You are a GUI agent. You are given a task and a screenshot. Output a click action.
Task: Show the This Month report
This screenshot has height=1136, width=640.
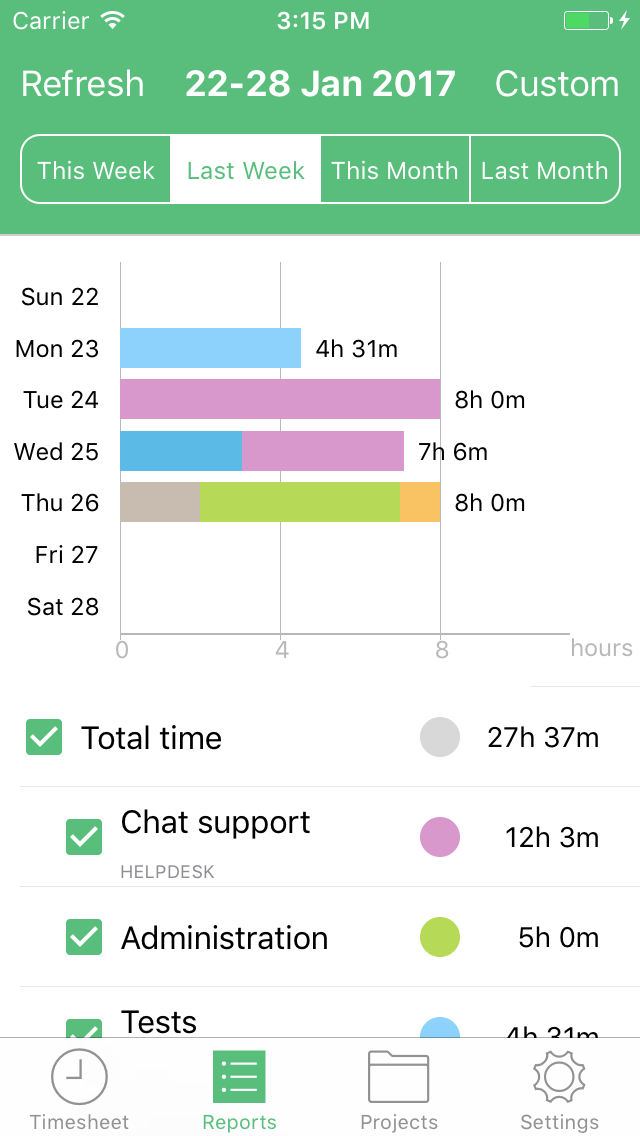(395, 170)
